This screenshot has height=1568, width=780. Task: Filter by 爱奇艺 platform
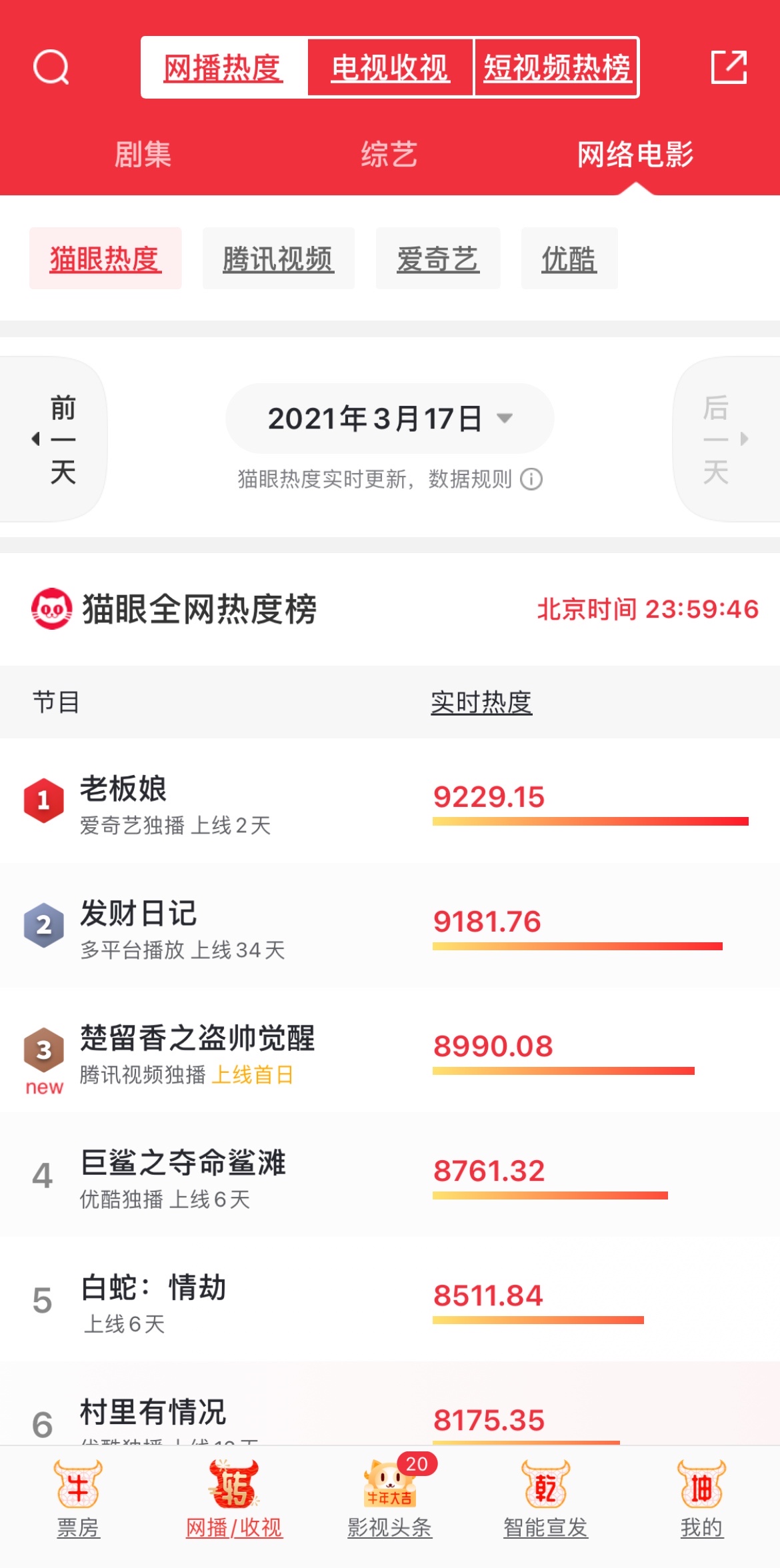(x=437, y=259)
